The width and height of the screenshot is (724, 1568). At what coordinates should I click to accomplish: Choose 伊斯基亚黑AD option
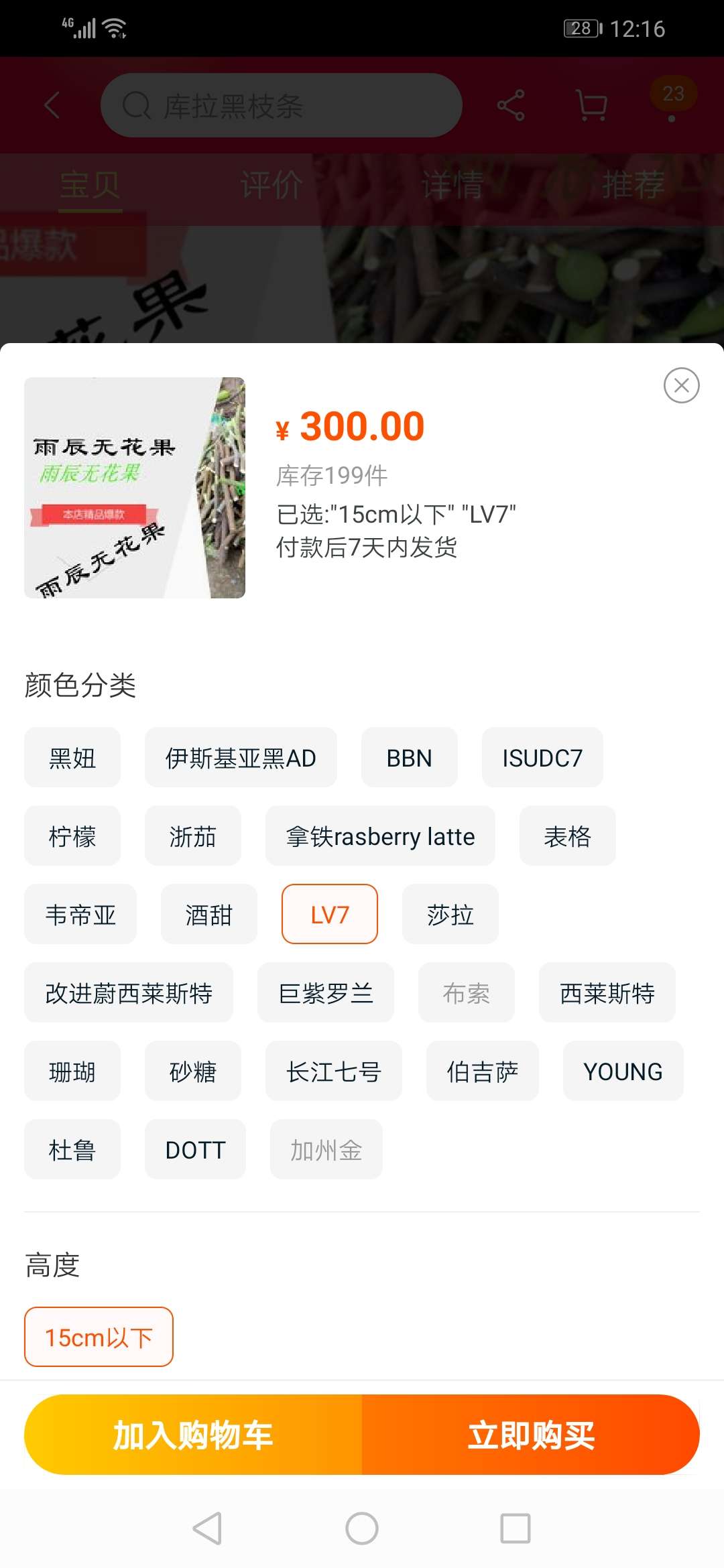pos(241,758)
